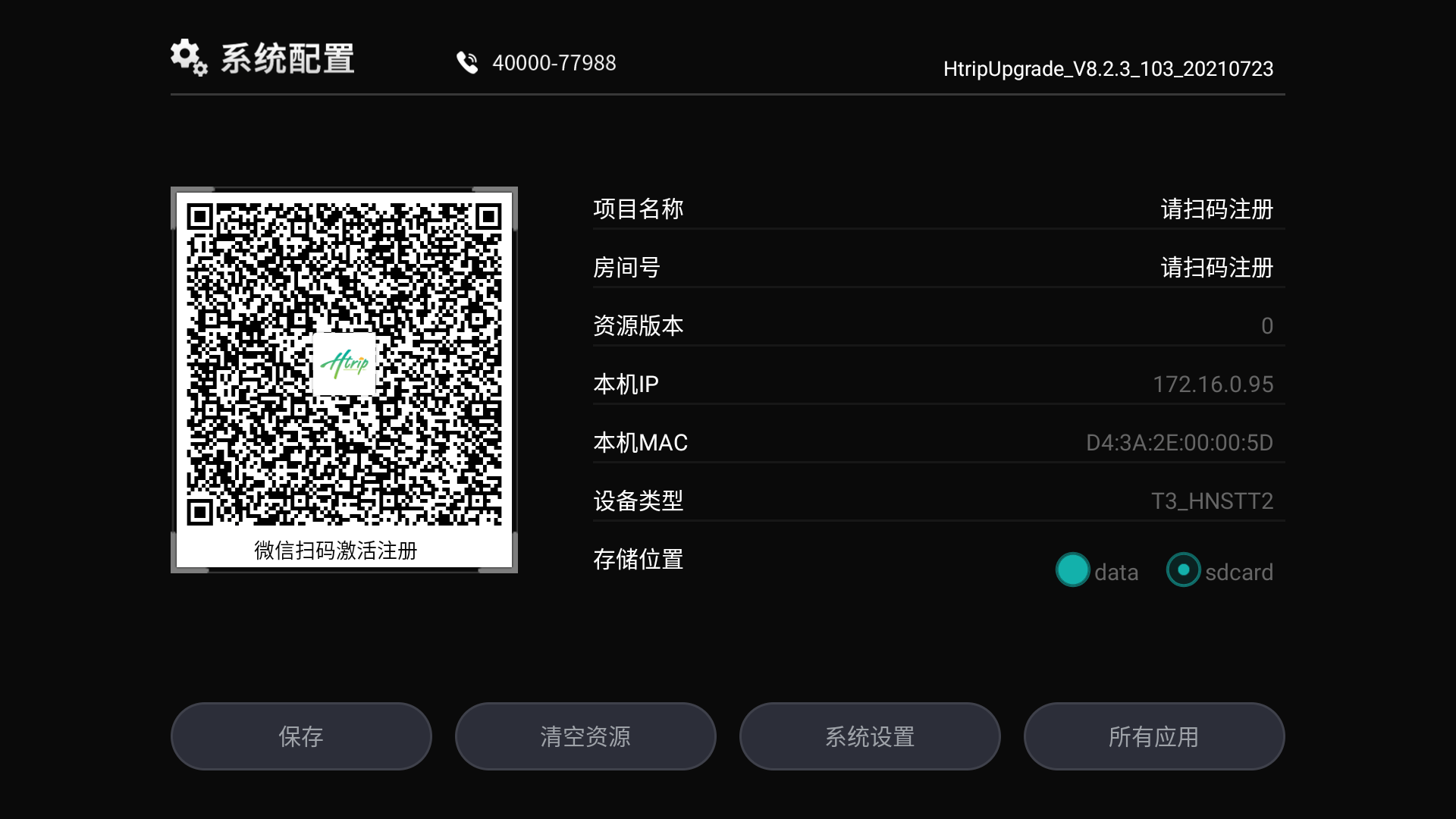Clear resources with 清空资源

(x=585, y=736)
